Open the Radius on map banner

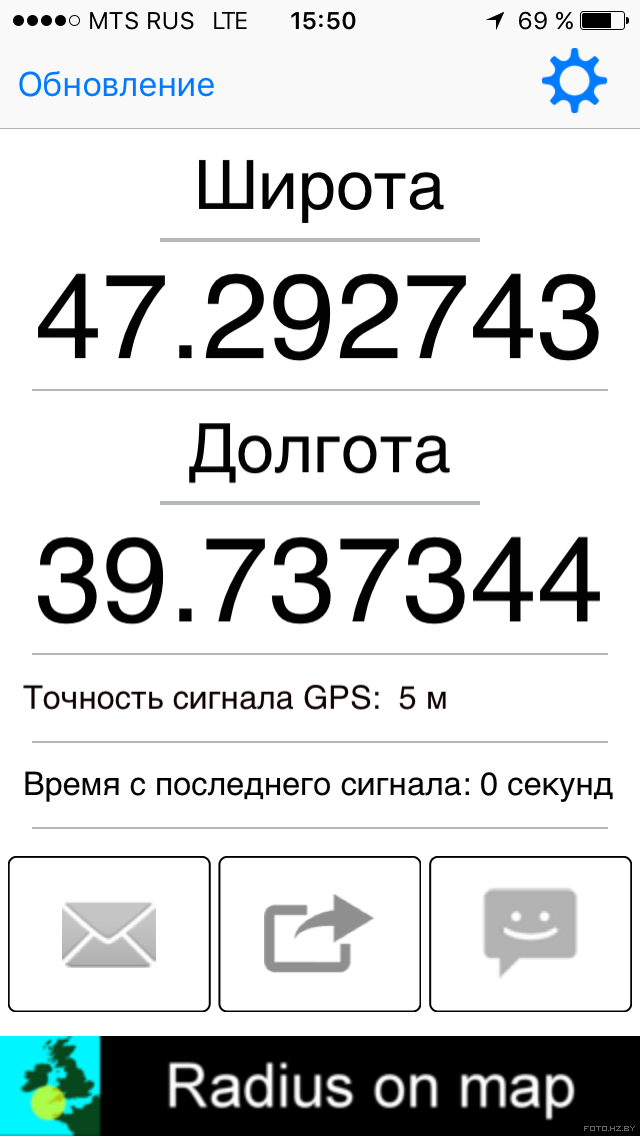pos(320,1086)
